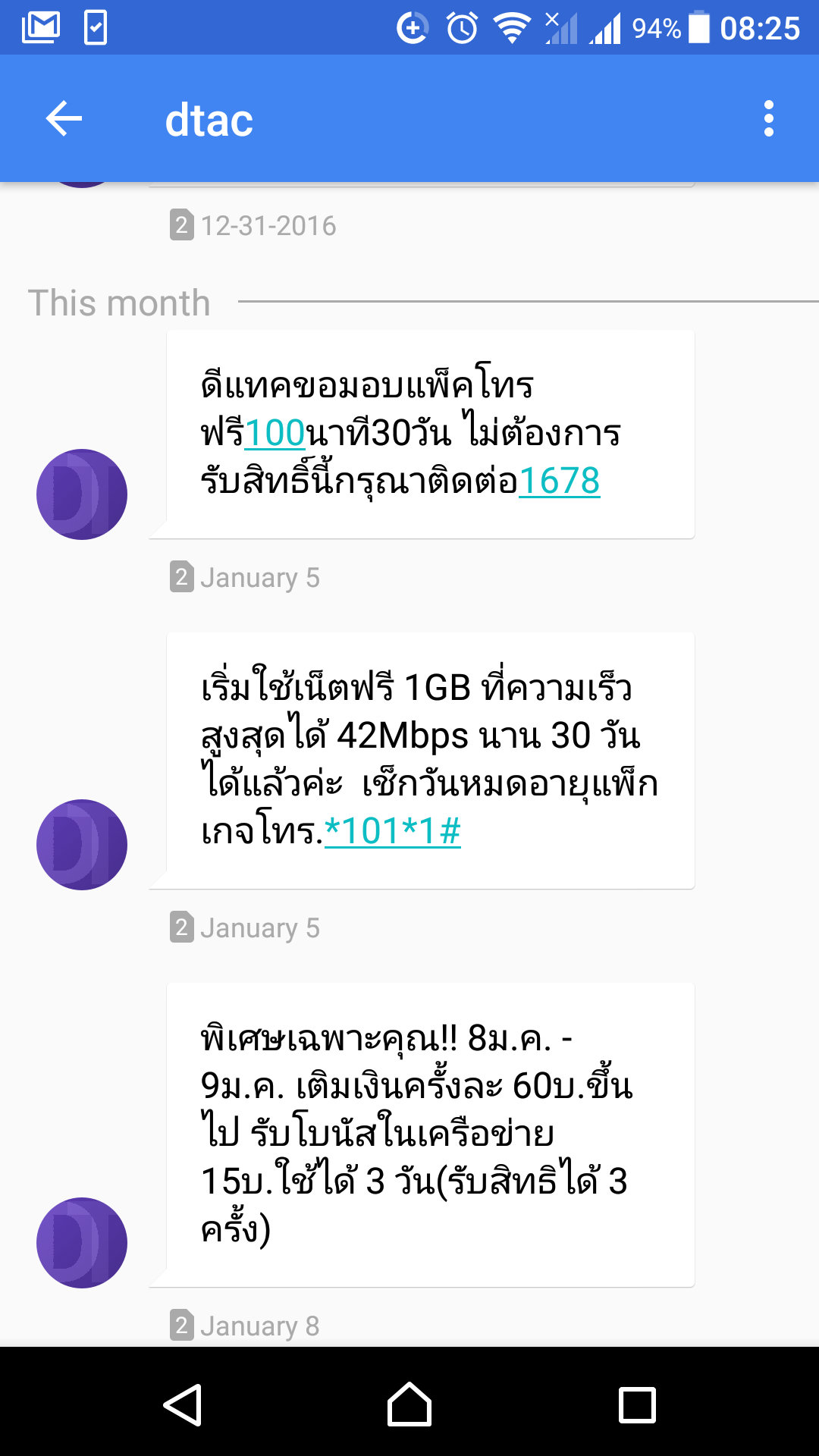Open the three-dot overflow menu
Screen dimensions: 819x1456
pos(769,119)
